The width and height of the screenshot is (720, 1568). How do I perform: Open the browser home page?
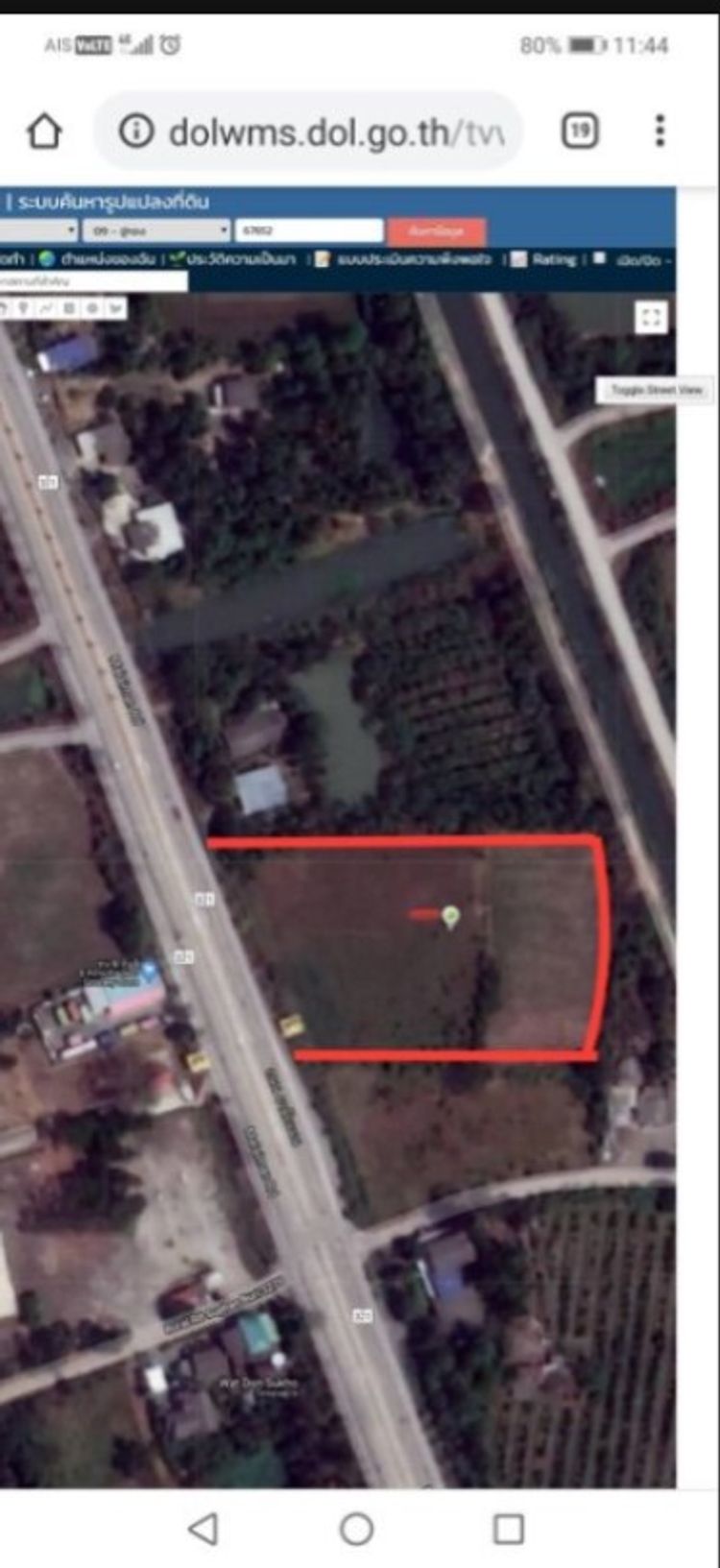(44, 131)
